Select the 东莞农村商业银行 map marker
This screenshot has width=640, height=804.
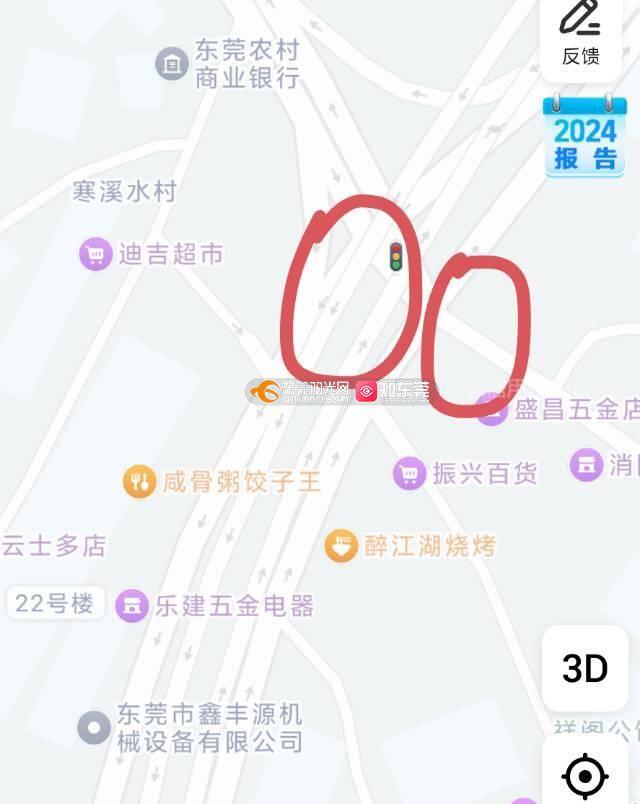(172, 64)
